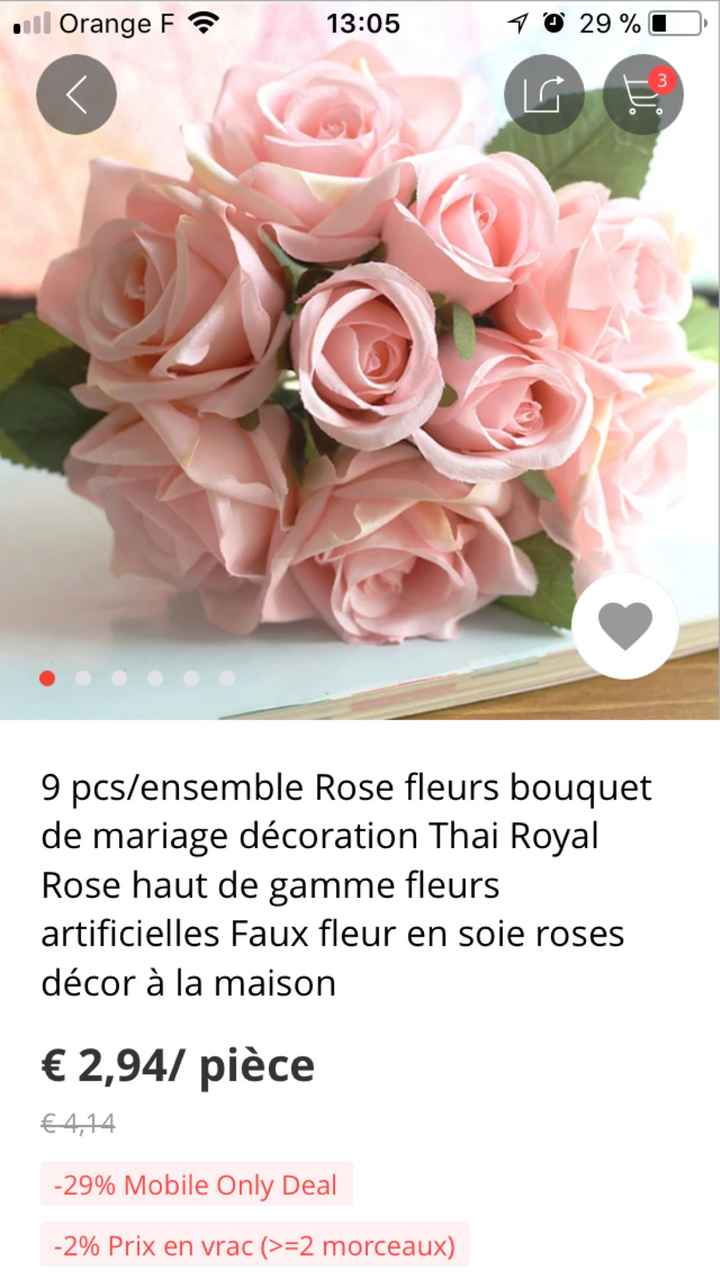
Task: Tap the price € 2,94/ pièce
Action: [176, 1065]
